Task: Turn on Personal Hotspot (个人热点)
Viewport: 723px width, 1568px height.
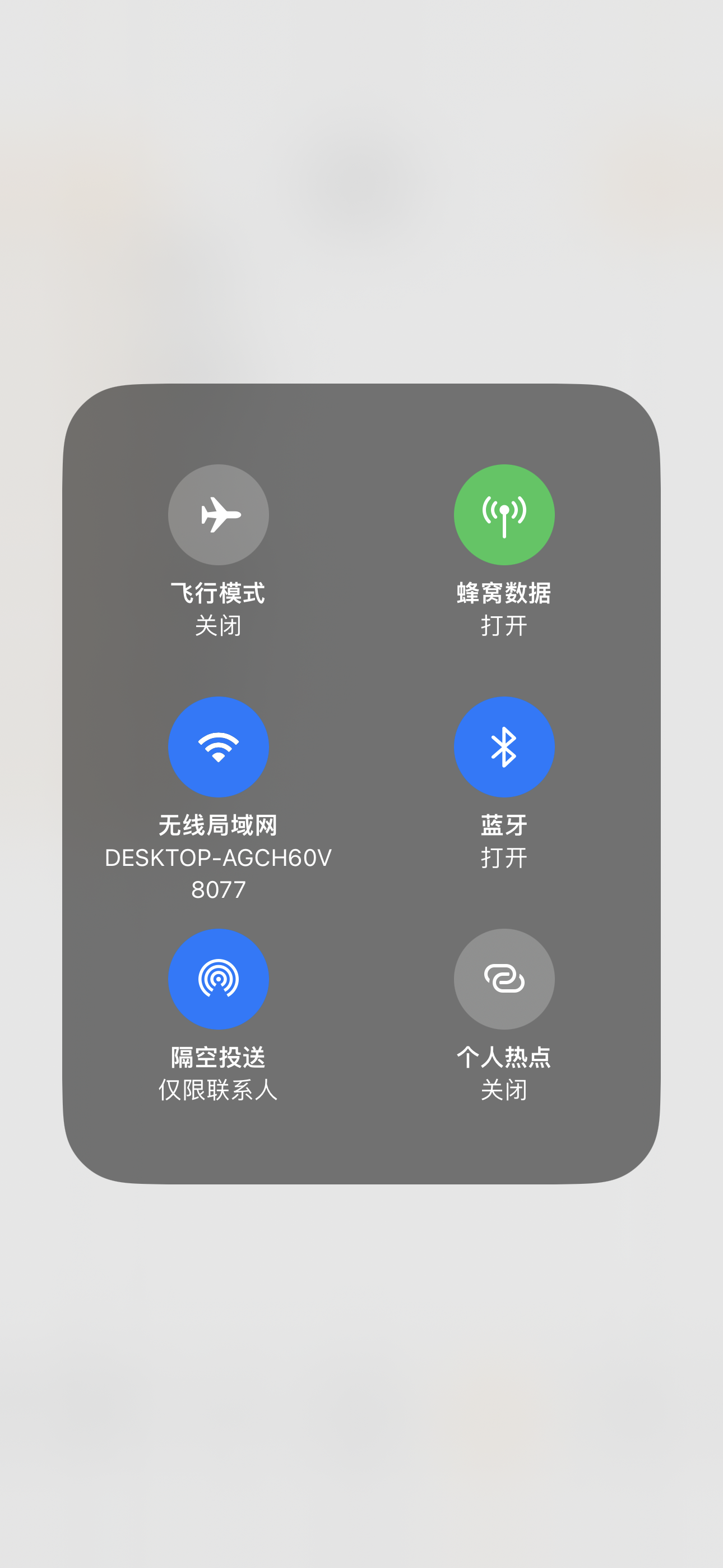Action: point(504,979)
